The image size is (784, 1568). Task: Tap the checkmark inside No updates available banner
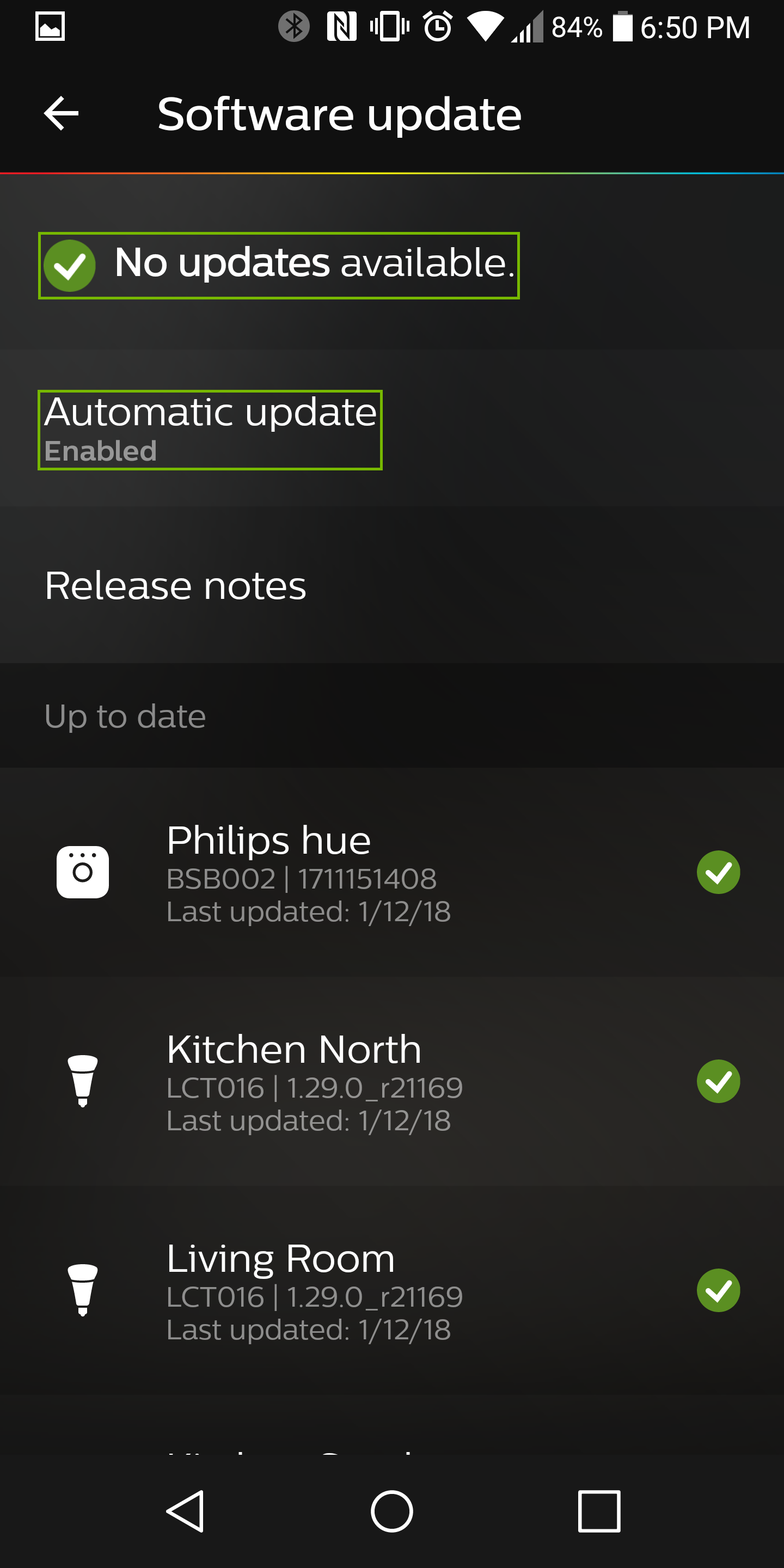(69, 264)
